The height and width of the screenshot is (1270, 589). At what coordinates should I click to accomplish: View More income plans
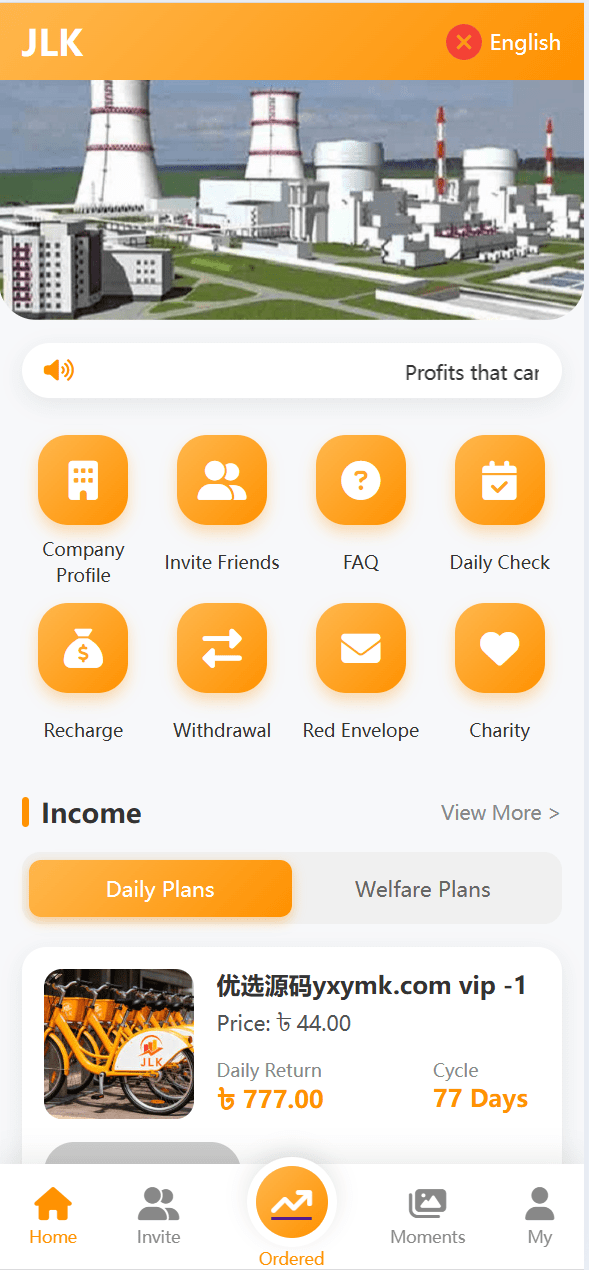[500, 813]
